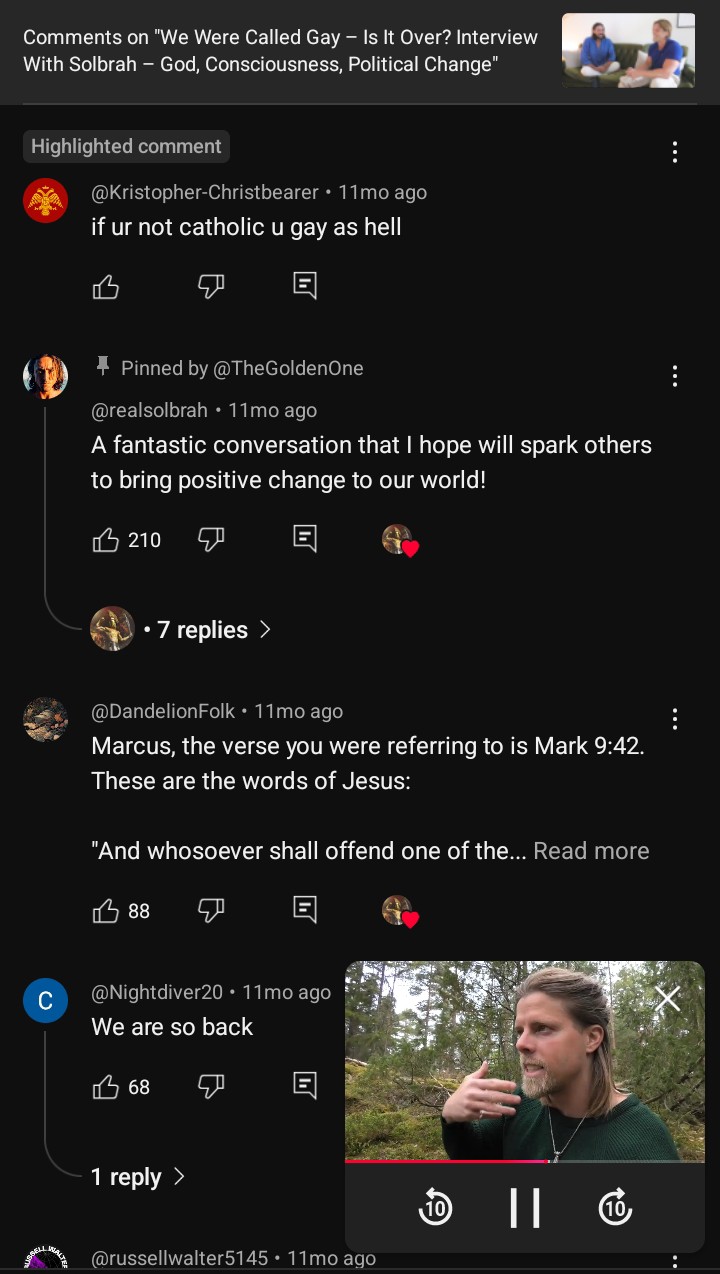The width and height of the screenshot is (720, 1274).
Task: Reply to @Nightdiver20's comment
Action: pos(305,1085)
